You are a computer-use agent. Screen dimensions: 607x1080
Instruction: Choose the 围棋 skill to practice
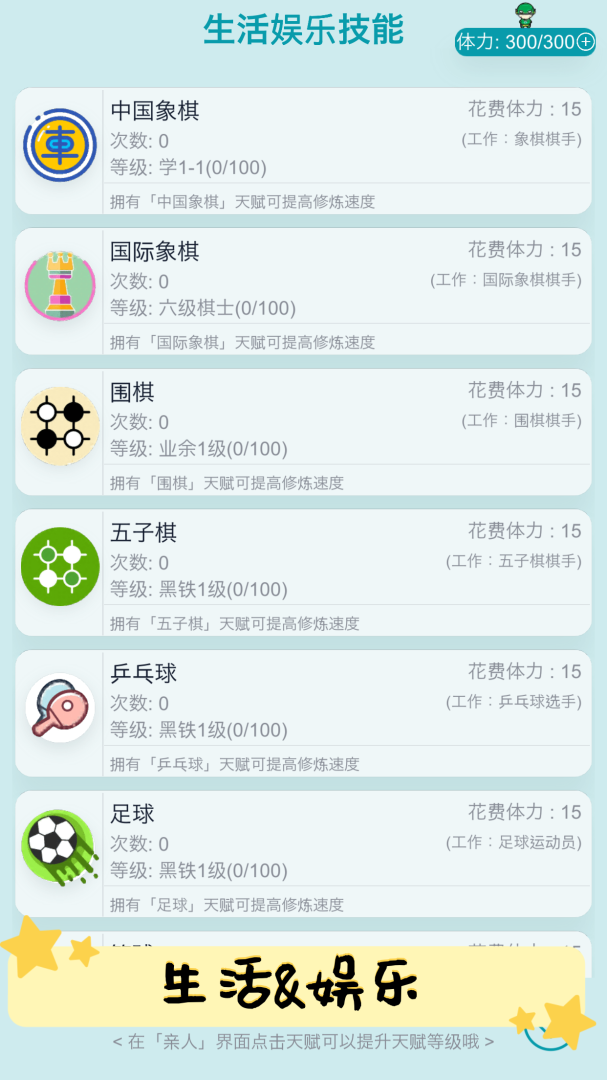(x=303, y=432)
